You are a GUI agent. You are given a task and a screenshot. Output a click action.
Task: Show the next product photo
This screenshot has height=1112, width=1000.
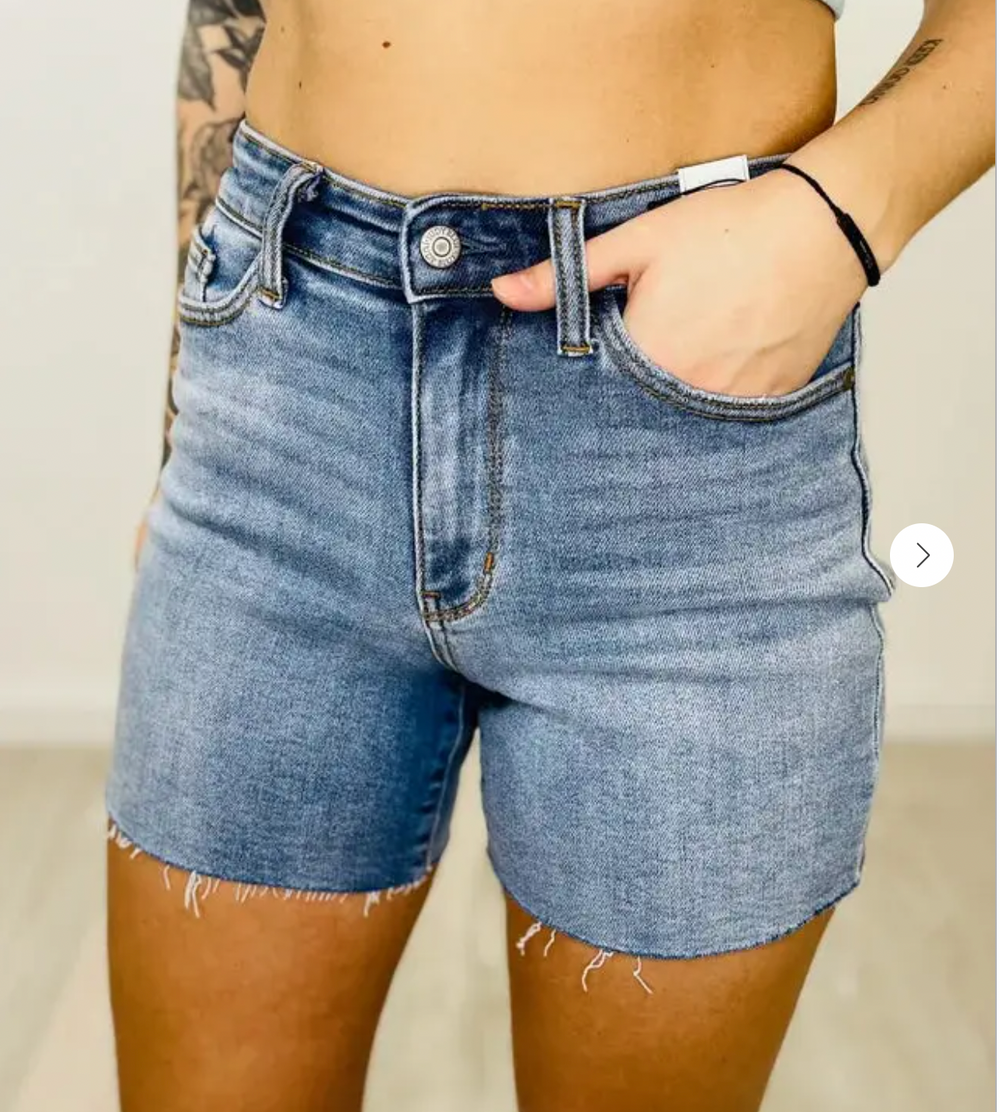coord(921,555)
